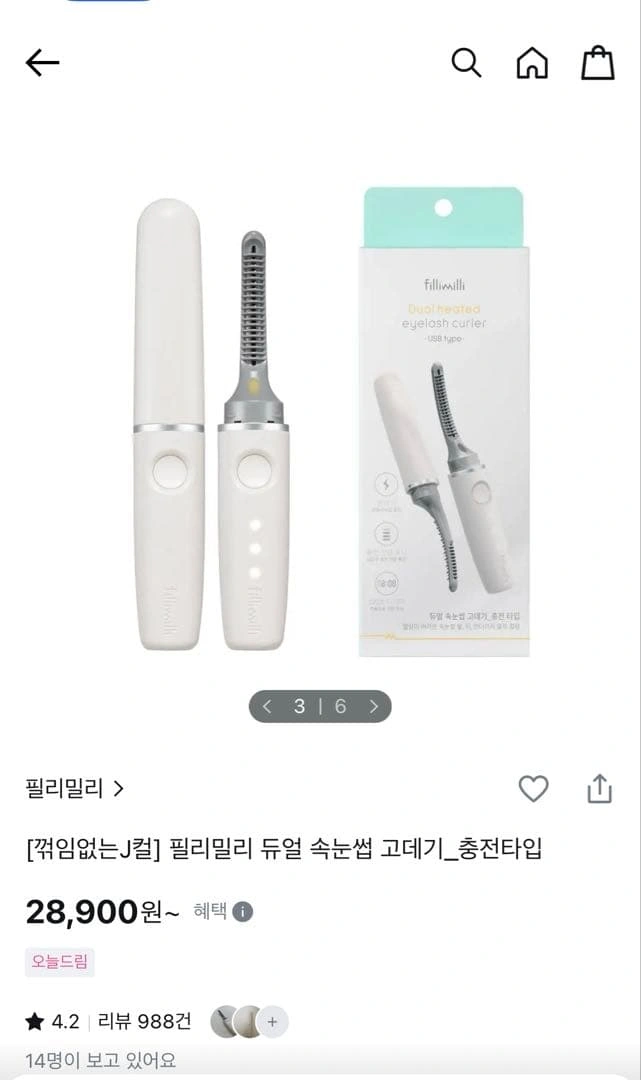Viewport: 641px width, 1080px height.
Task: Open the 필리밀리 brand page
Action: pyautogui.click(x=74, y=788)
